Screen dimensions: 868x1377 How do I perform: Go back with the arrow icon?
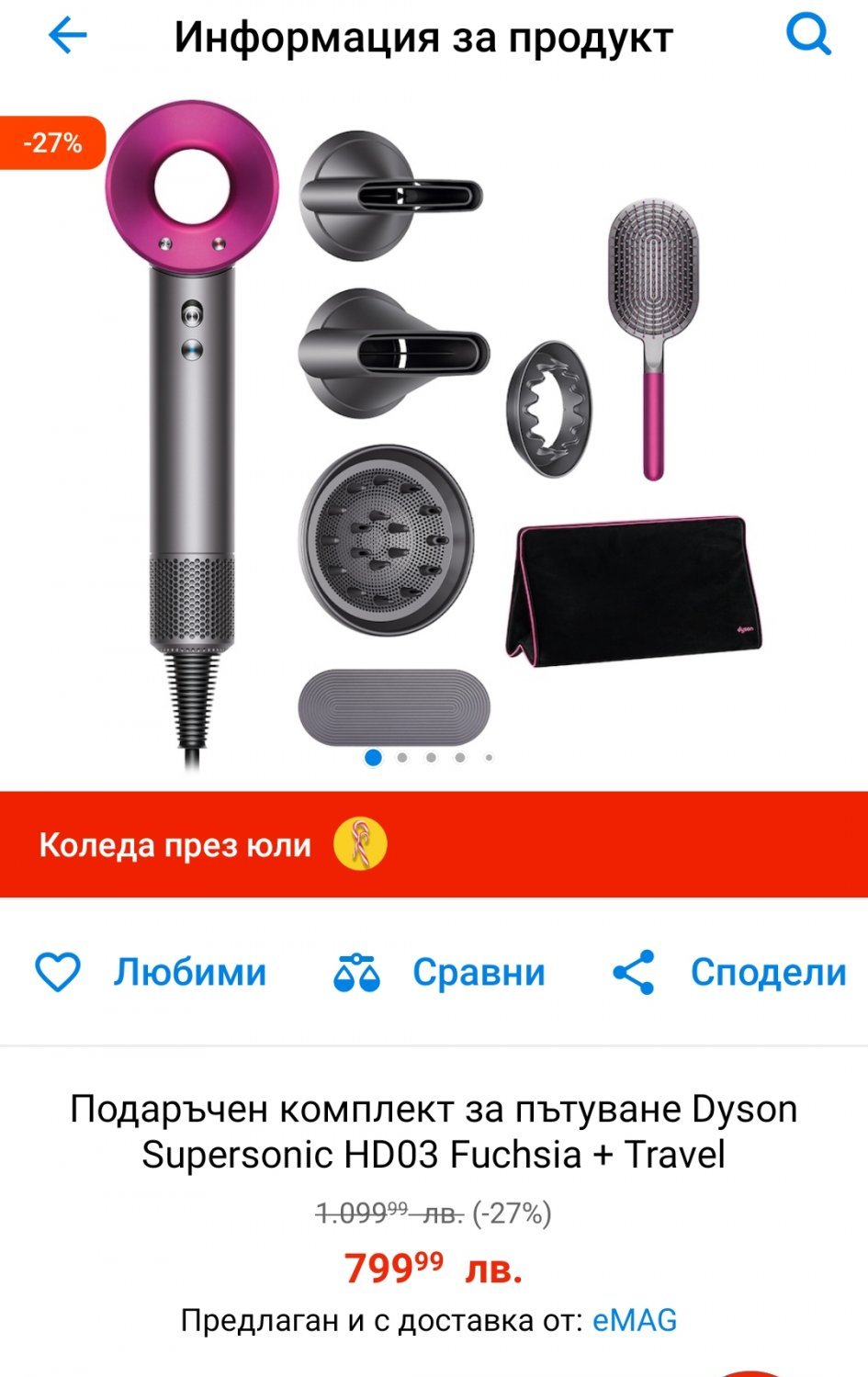coord(67,37)
